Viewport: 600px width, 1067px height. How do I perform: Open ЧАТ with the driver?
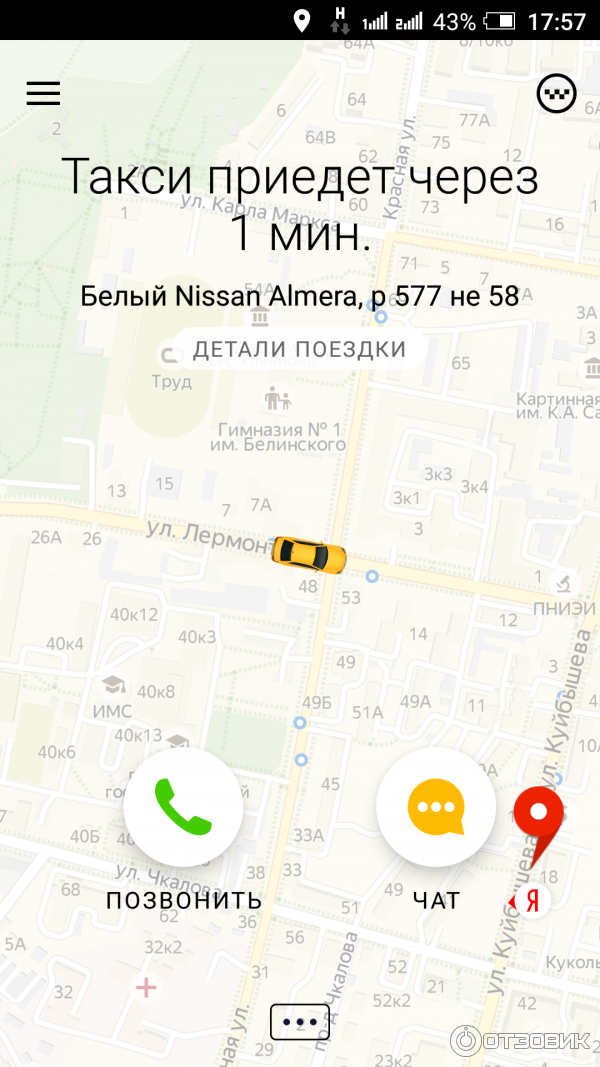[x=436, y=807]
